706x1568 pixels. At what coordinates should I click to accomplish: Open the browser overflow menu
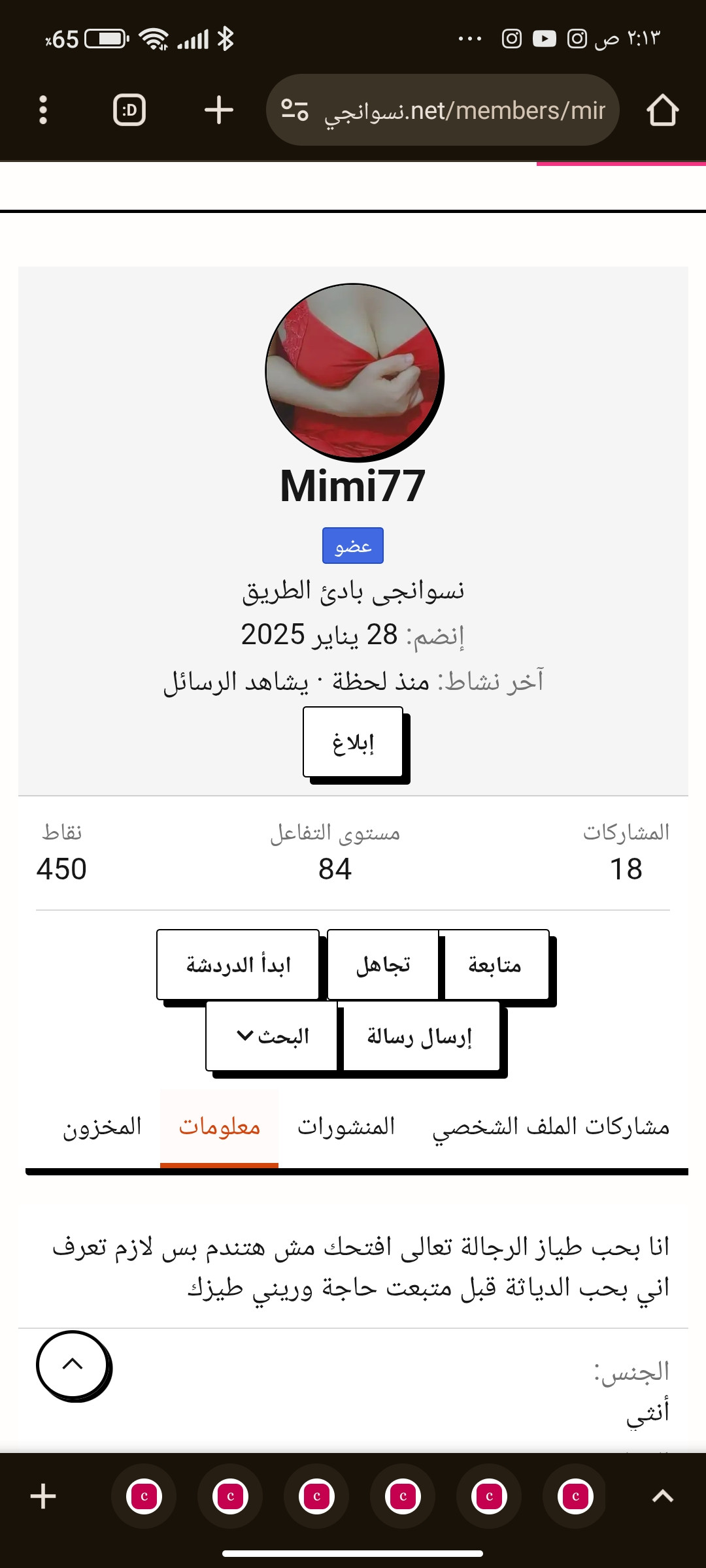[43, 110]
